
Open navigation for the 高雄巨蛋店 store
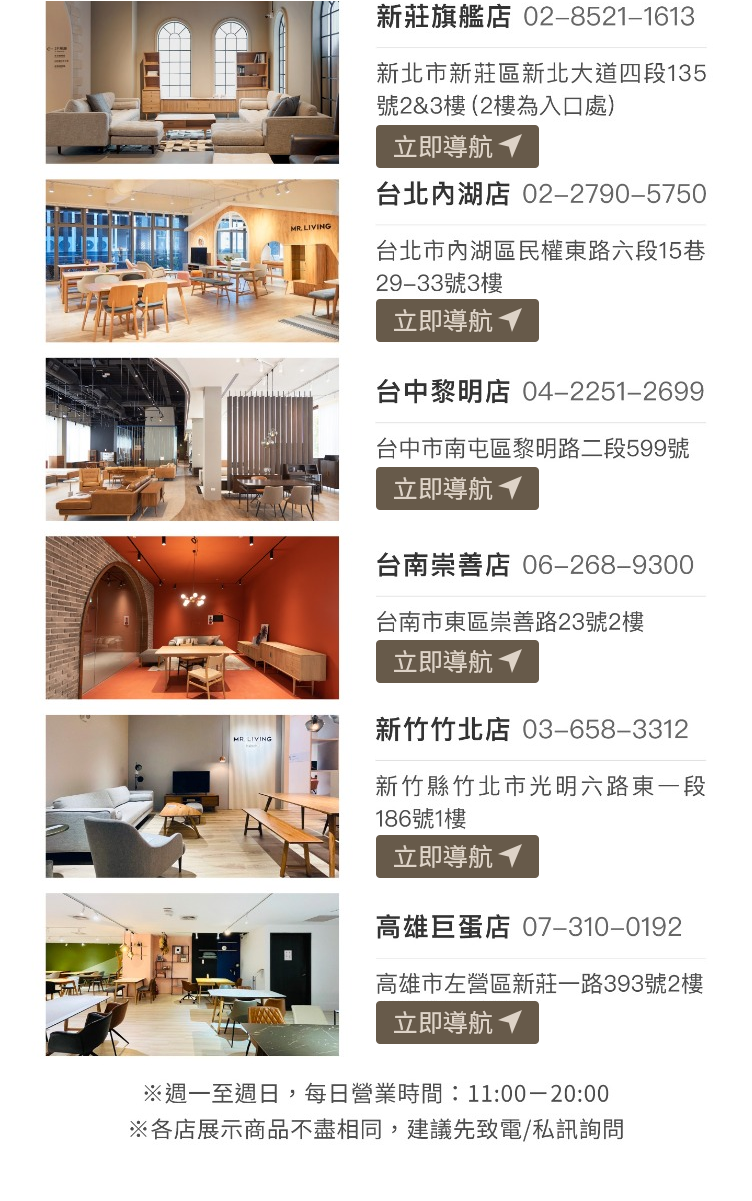tap(457, 1022)
